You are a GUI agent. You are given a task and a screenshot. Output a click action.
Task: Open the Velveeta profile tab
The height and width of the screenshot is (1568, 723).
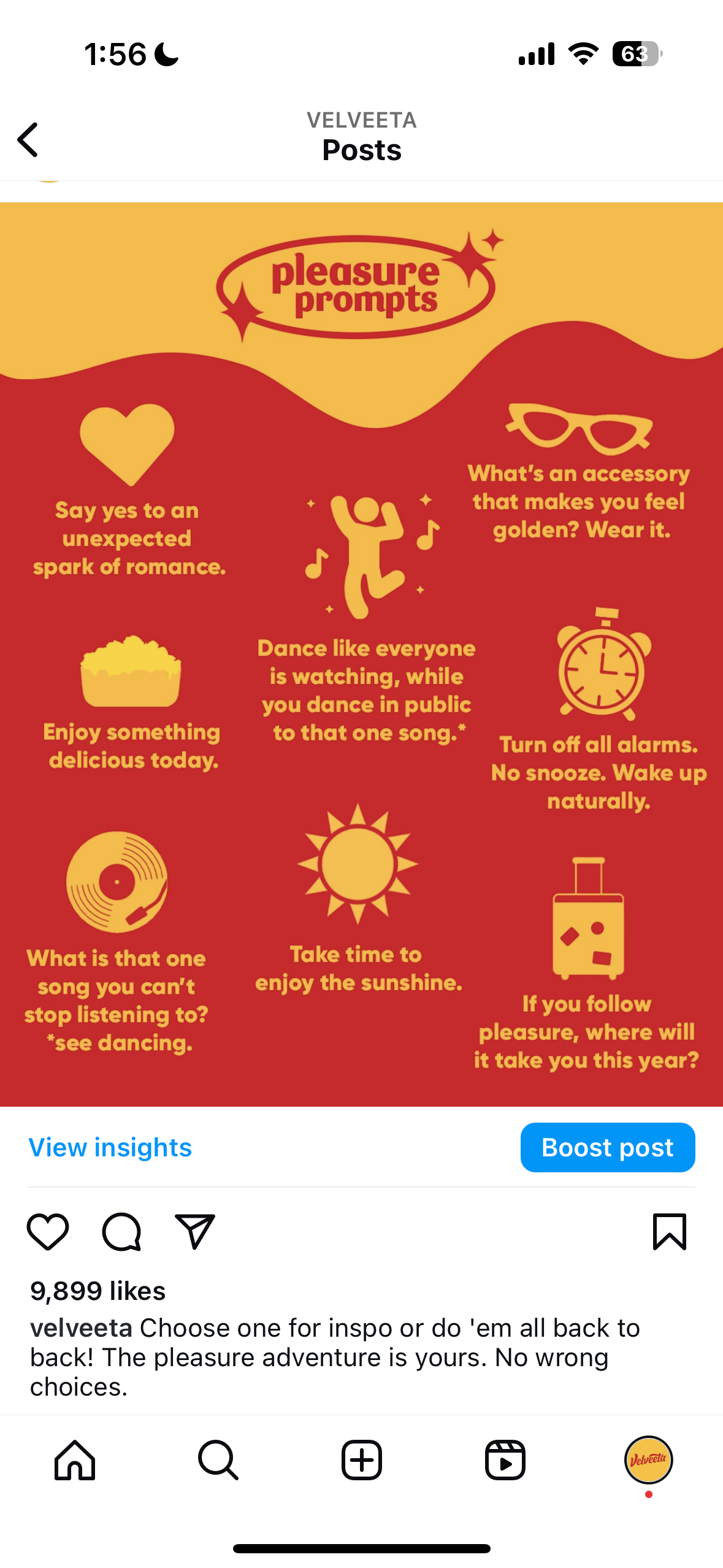(649, 1460)
